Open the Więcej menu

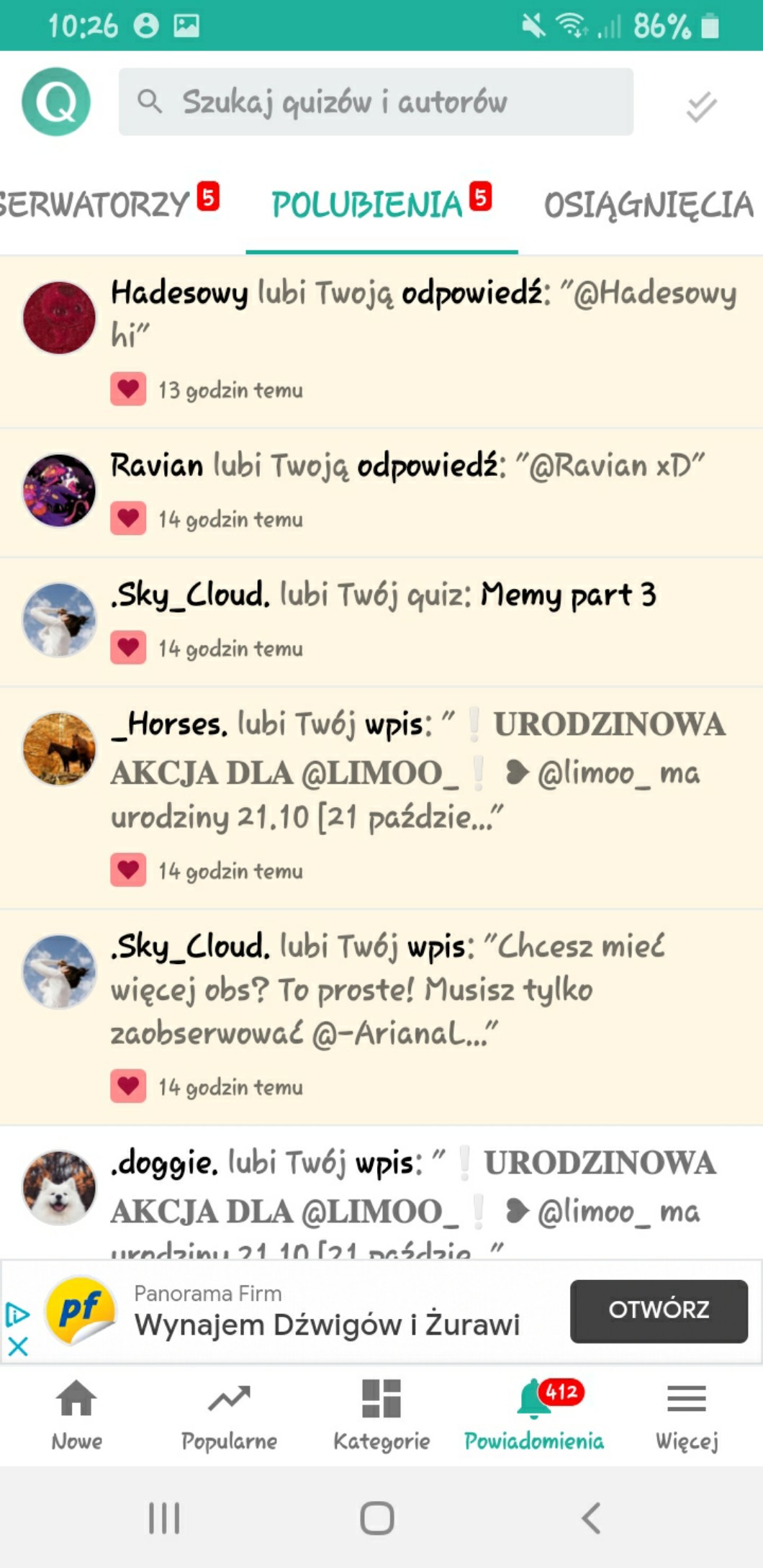coord(686,1414)
